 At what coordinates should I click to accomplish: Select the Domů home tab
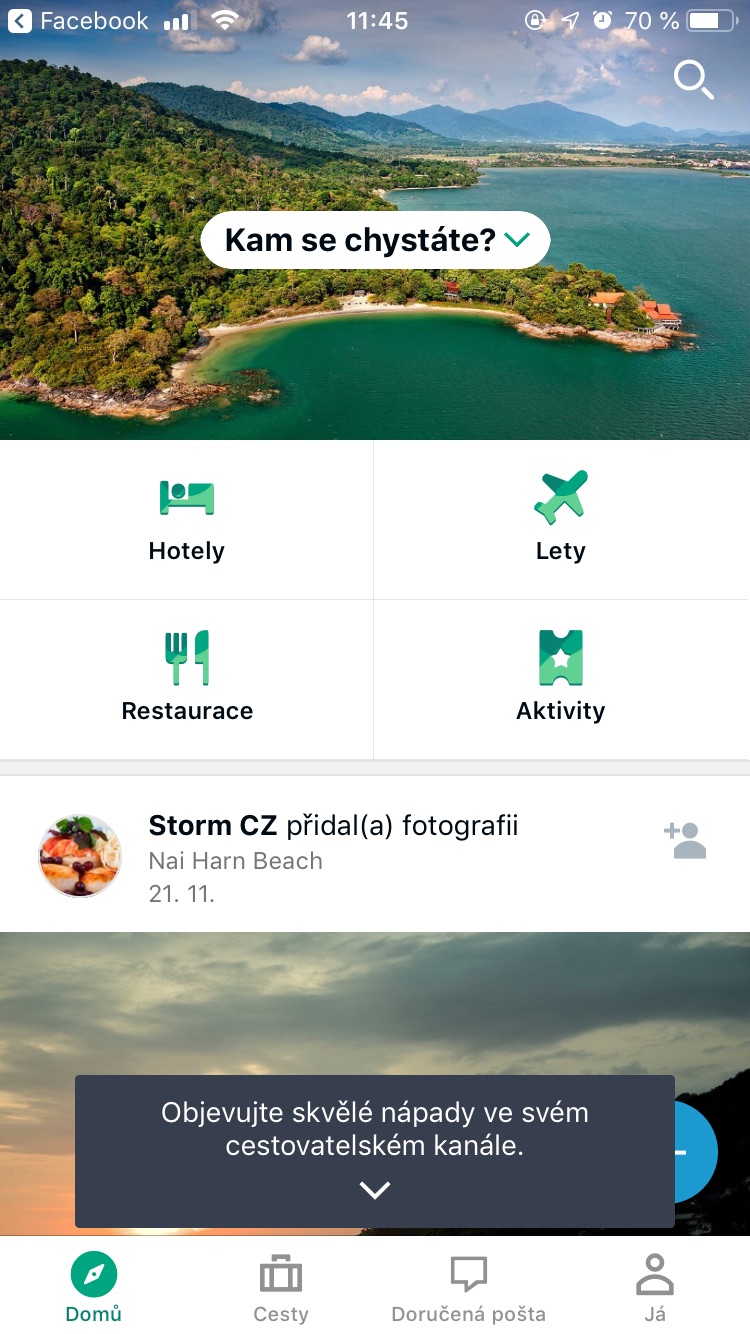[x=94, y=1288]
